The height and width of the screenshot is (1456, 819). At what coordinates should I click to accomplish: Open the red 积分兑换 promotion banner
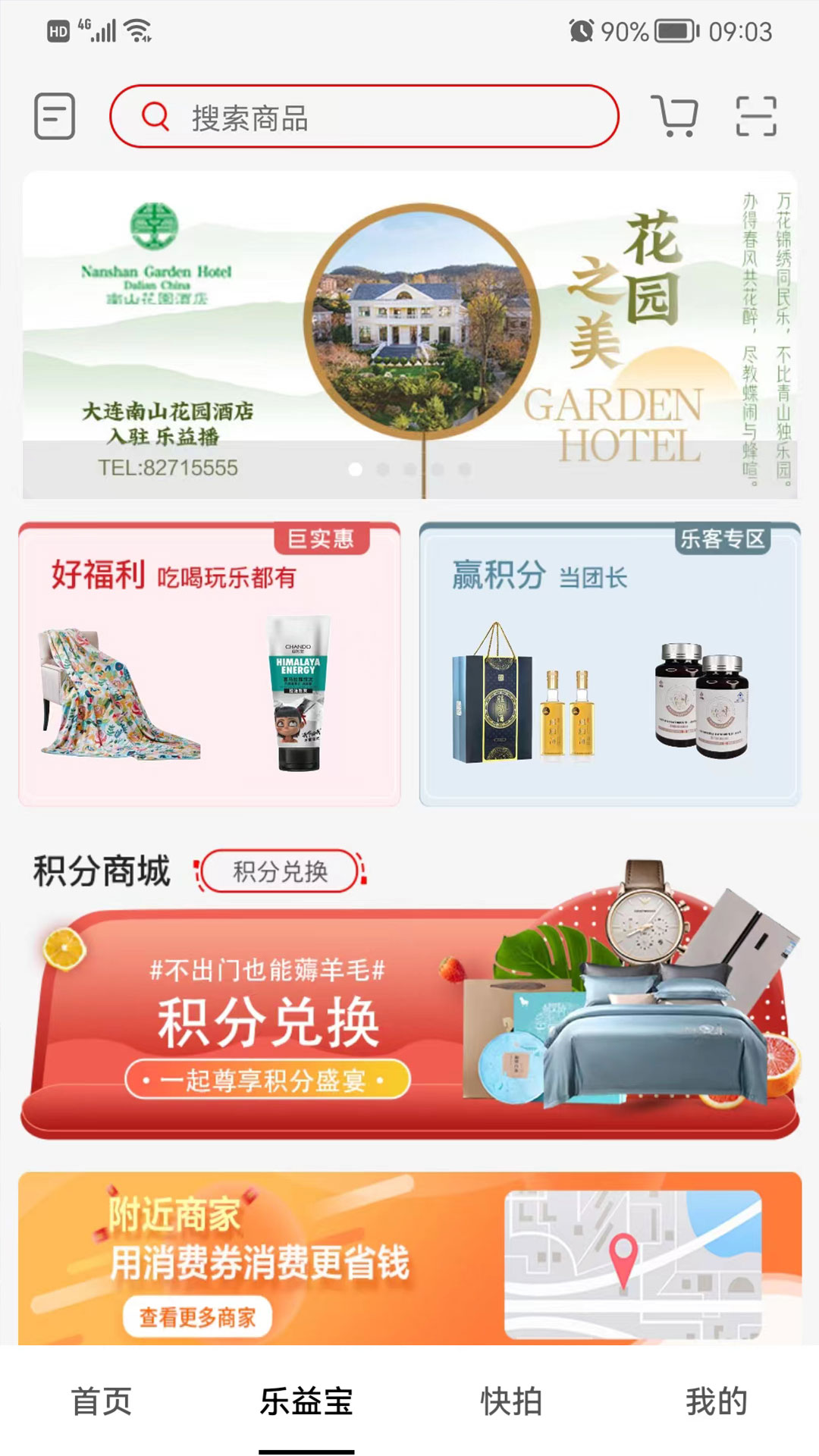[409, 1024]
